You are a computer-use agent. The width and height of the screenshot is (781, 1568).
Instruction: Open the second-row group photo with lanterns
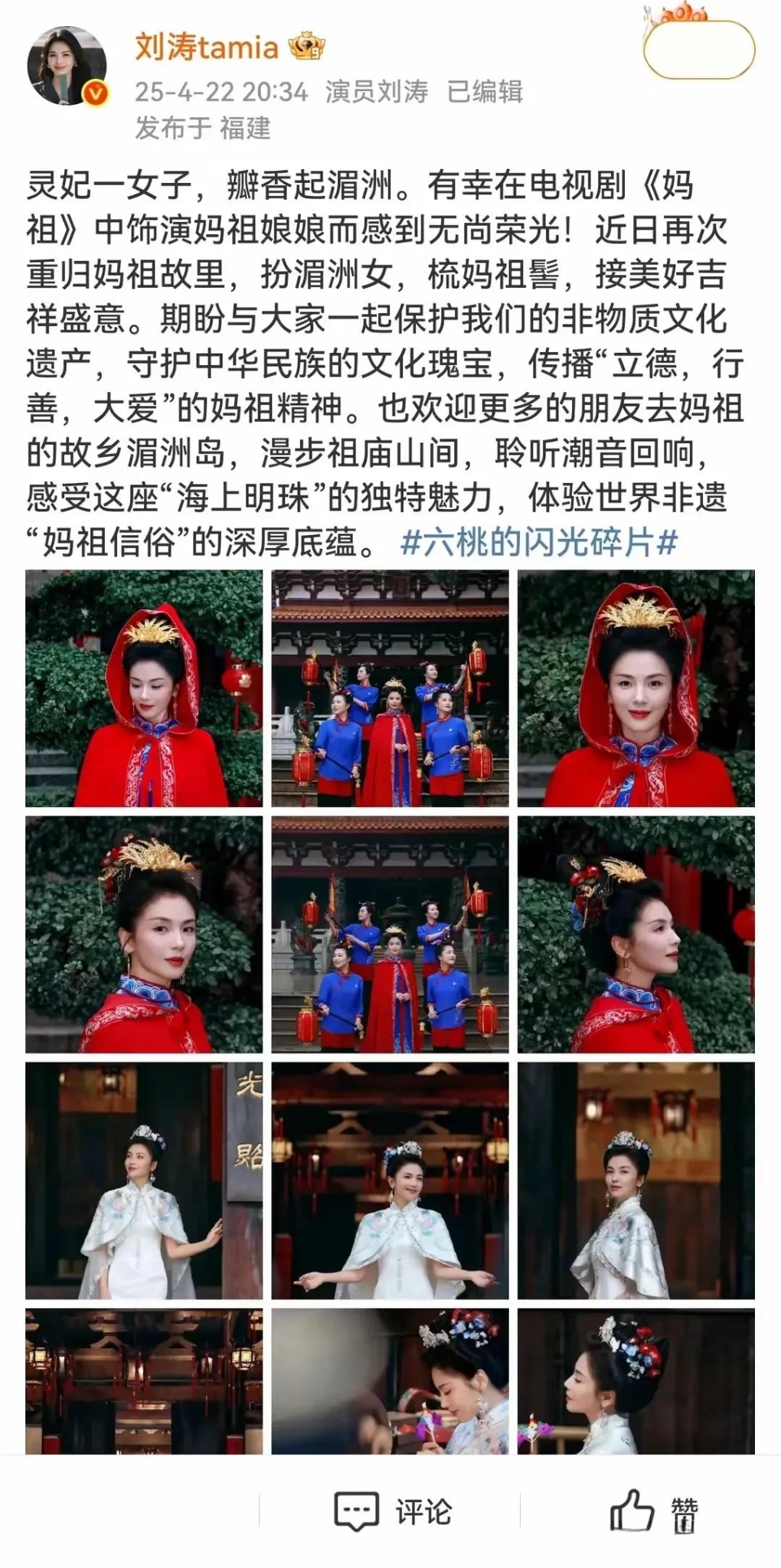coord(390,934)
